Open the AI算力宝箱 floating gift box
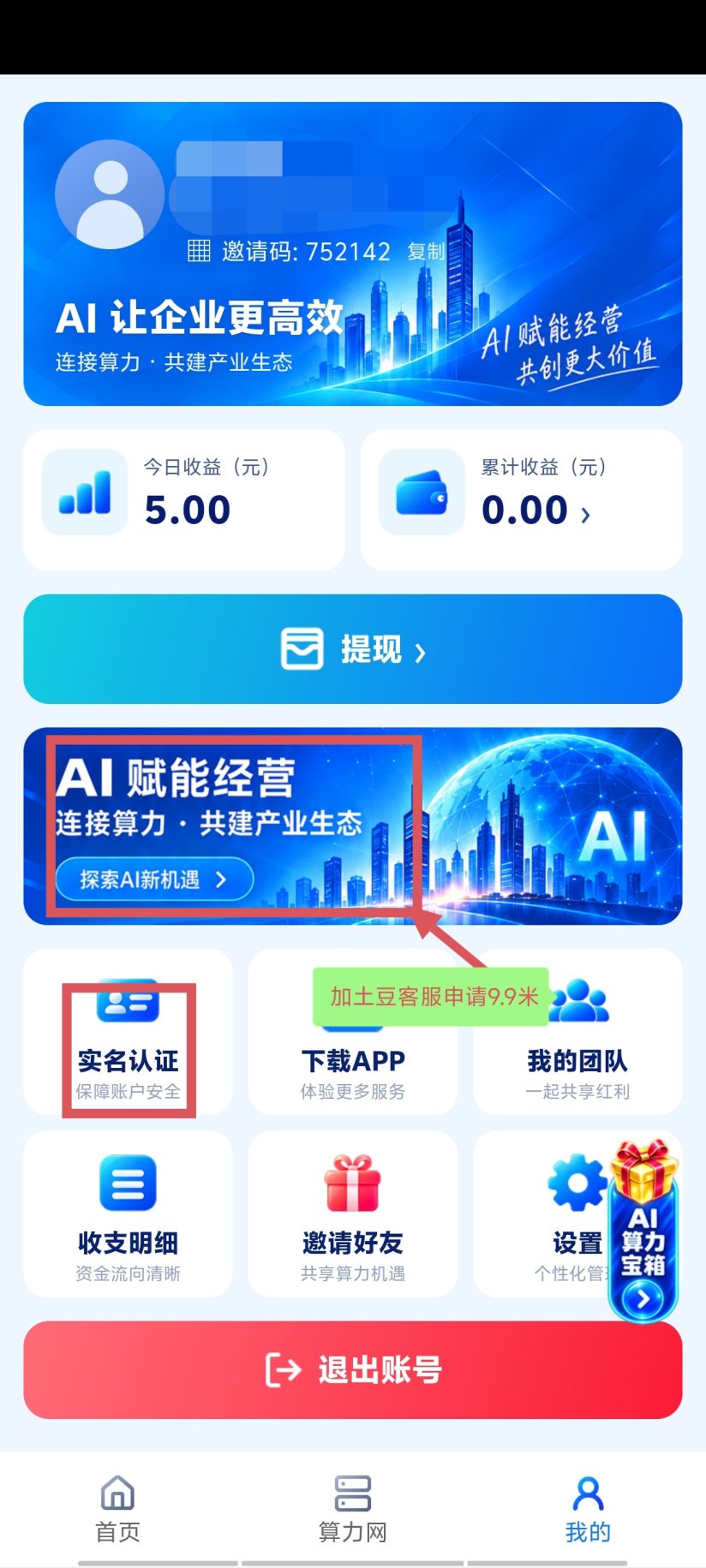This screenshot has width=706, height=1568. 643,1231
